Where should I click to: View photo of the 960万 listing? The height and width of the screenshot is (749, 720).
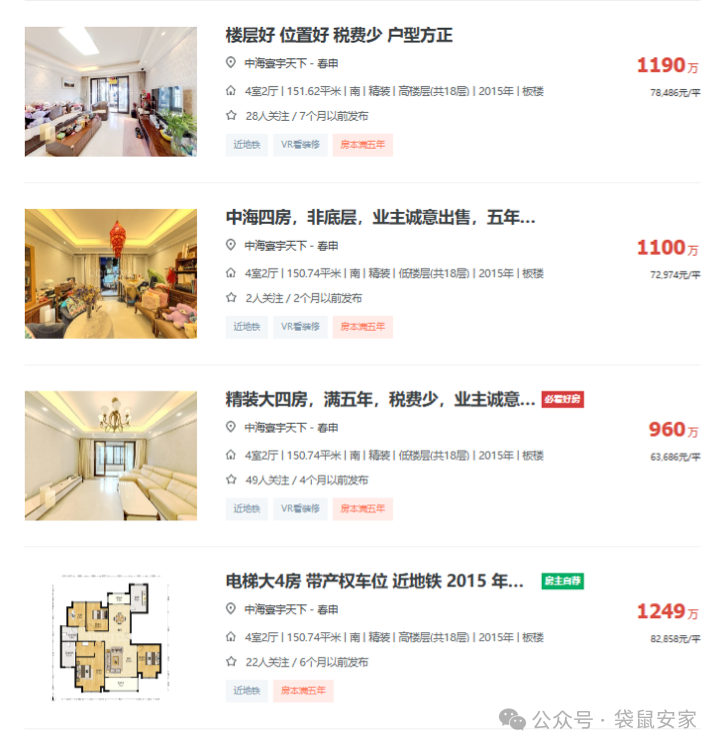click(x=111, y=455)
